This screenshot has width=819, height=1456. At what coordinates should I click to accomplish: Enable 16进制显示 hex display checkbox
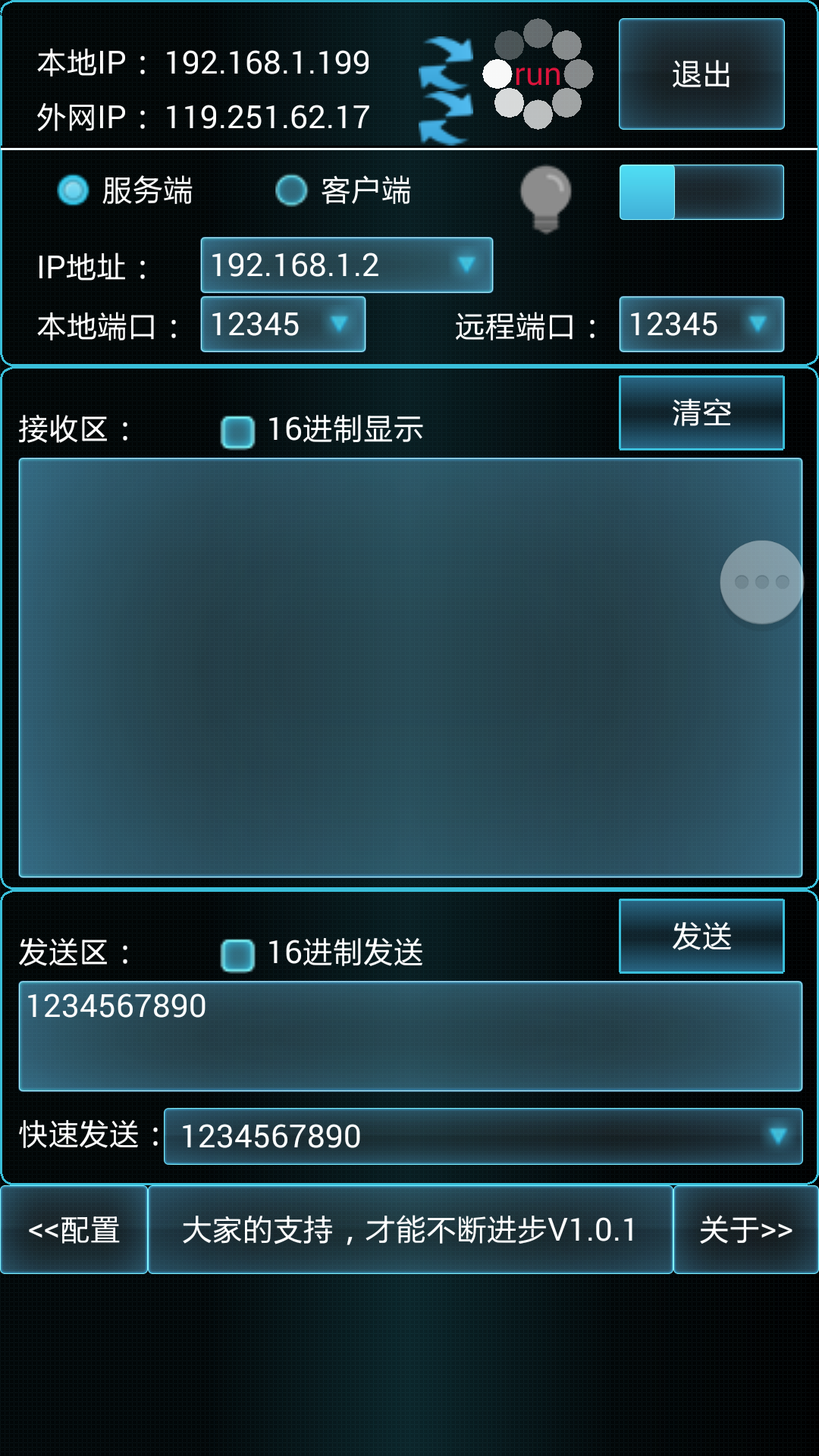pyautogui.click(x=237, y=431)
